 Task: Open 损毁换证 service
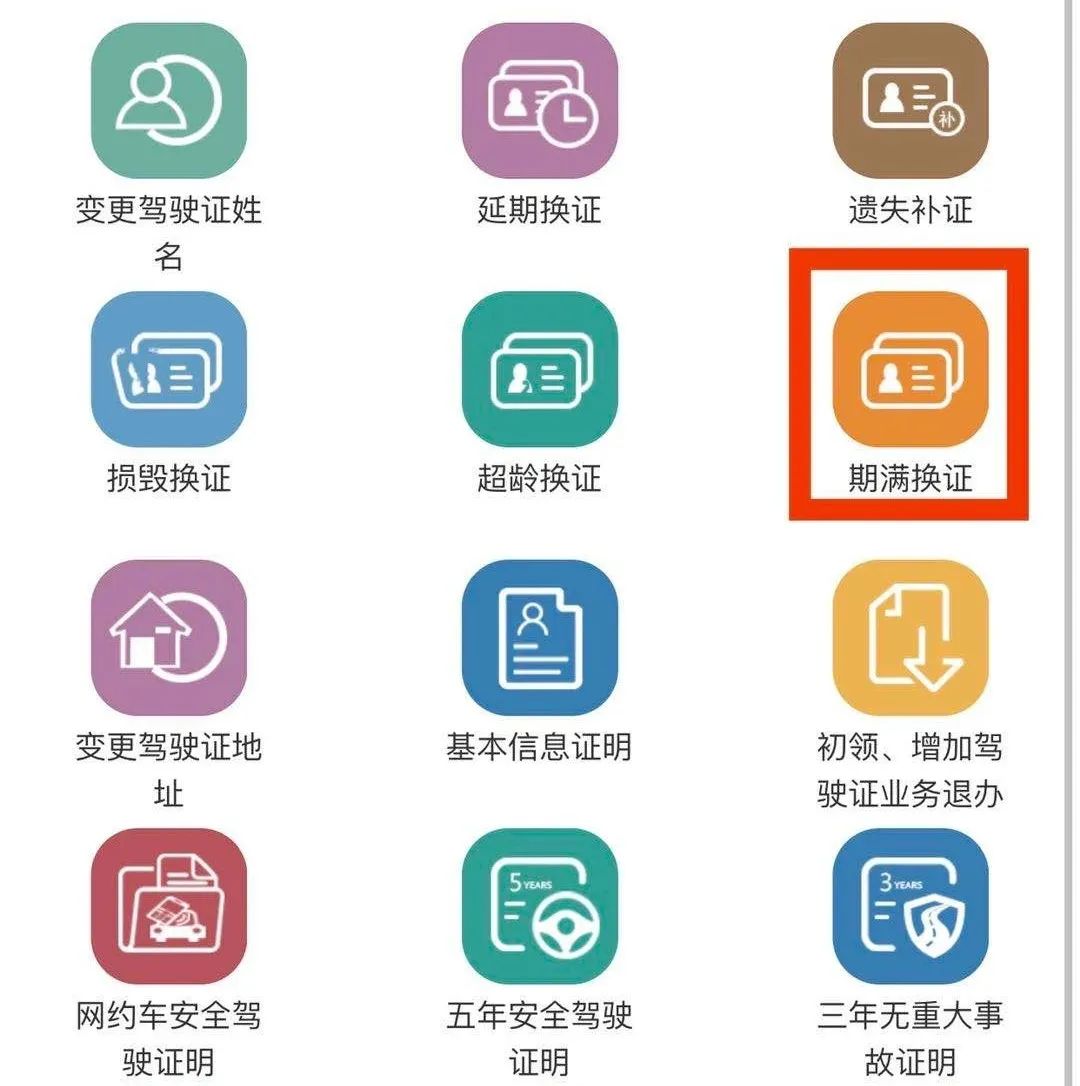point(168,369)
